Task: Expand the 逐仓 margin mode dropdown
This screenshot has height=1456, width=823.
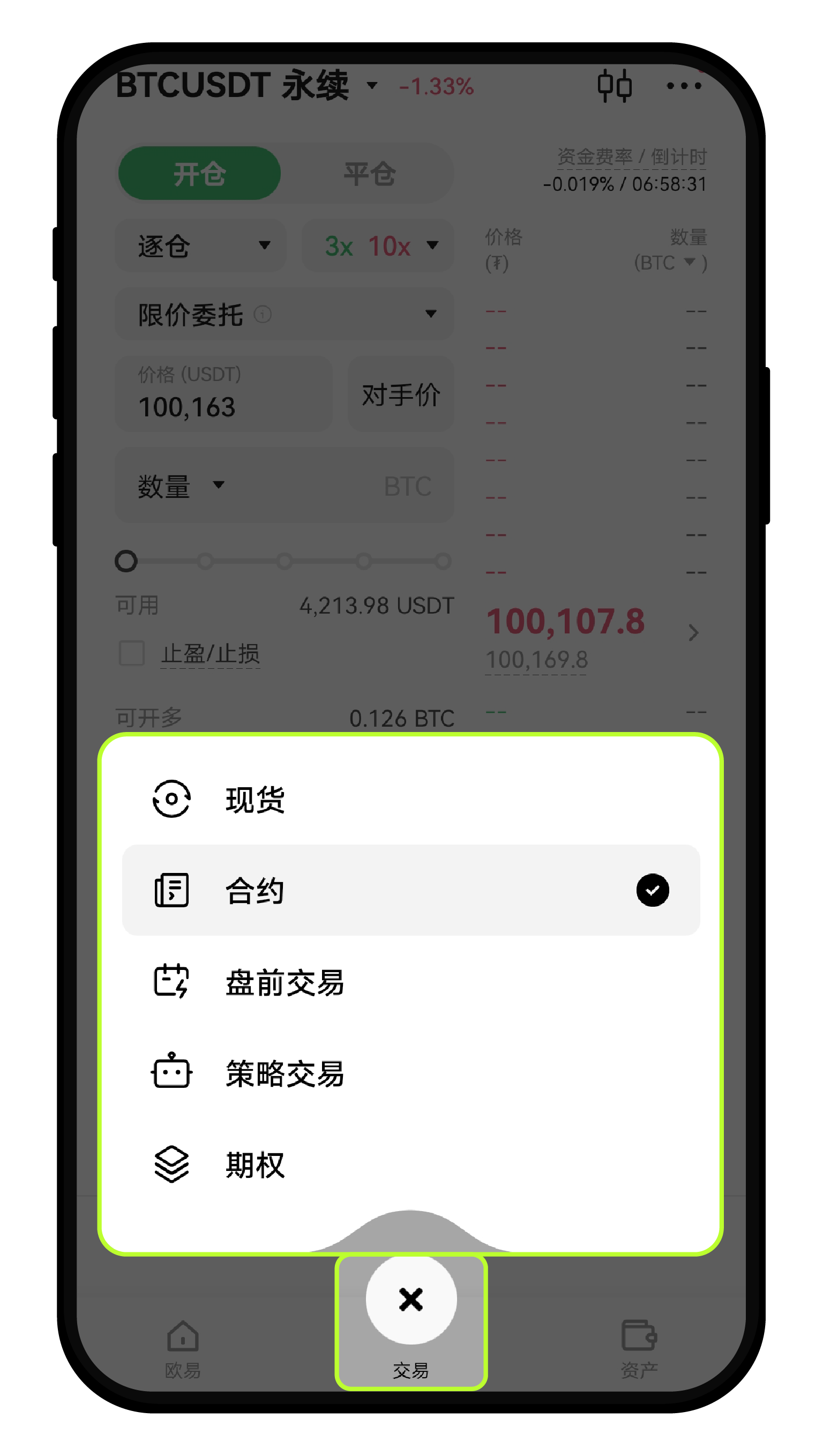Action: tap(201, 245)
